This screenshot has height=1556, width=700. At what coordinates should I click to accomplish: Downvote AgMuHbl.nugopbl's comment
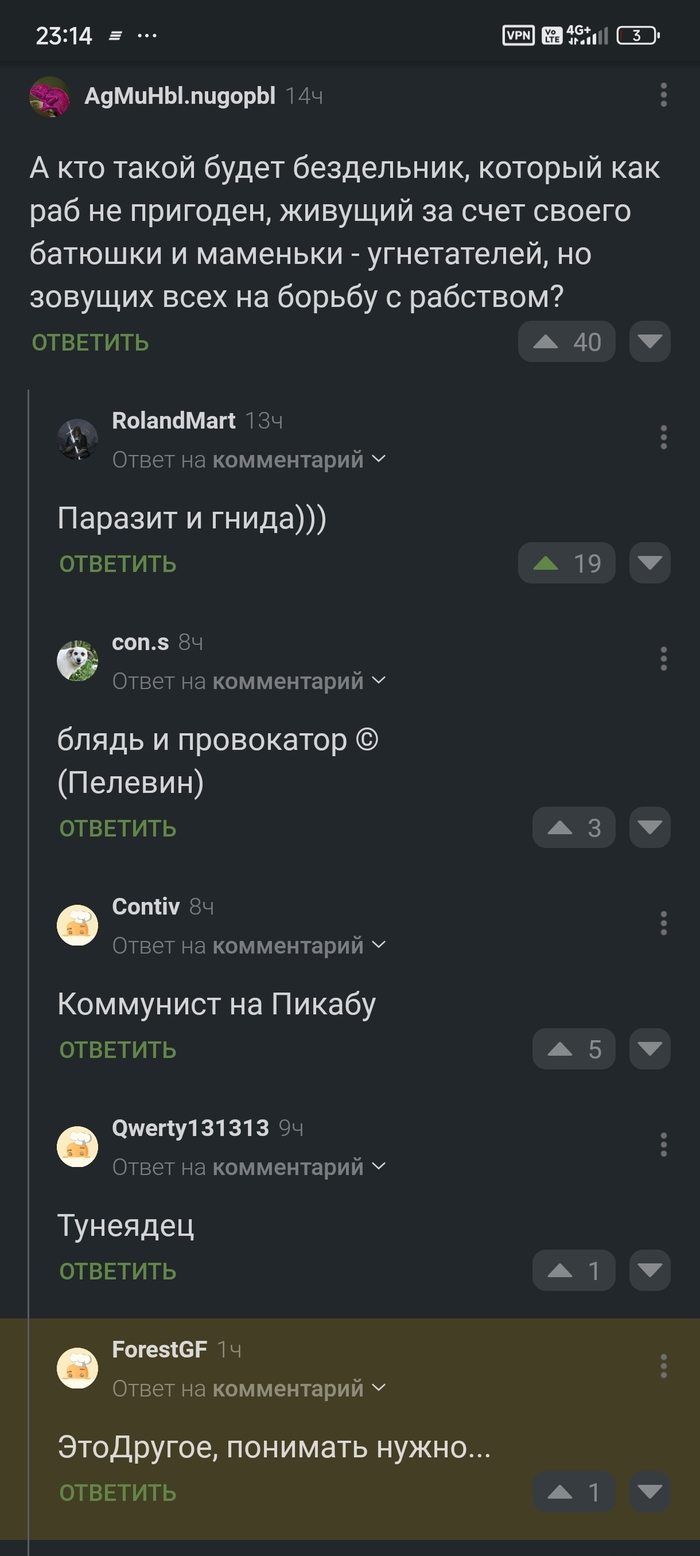(x=650, y=342)
